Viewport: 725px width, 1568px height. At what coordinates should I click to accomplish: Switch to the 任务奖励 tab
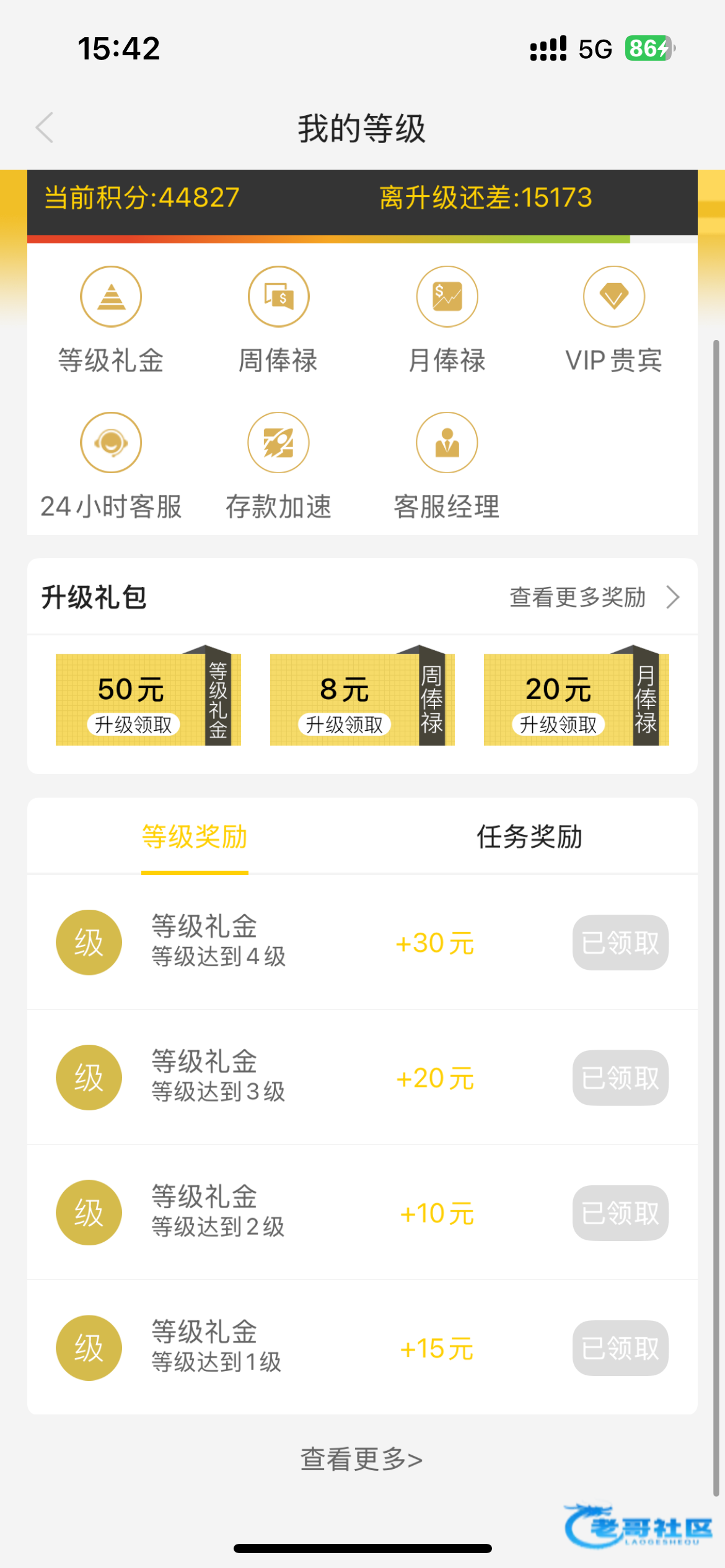[x=529, y=837]
